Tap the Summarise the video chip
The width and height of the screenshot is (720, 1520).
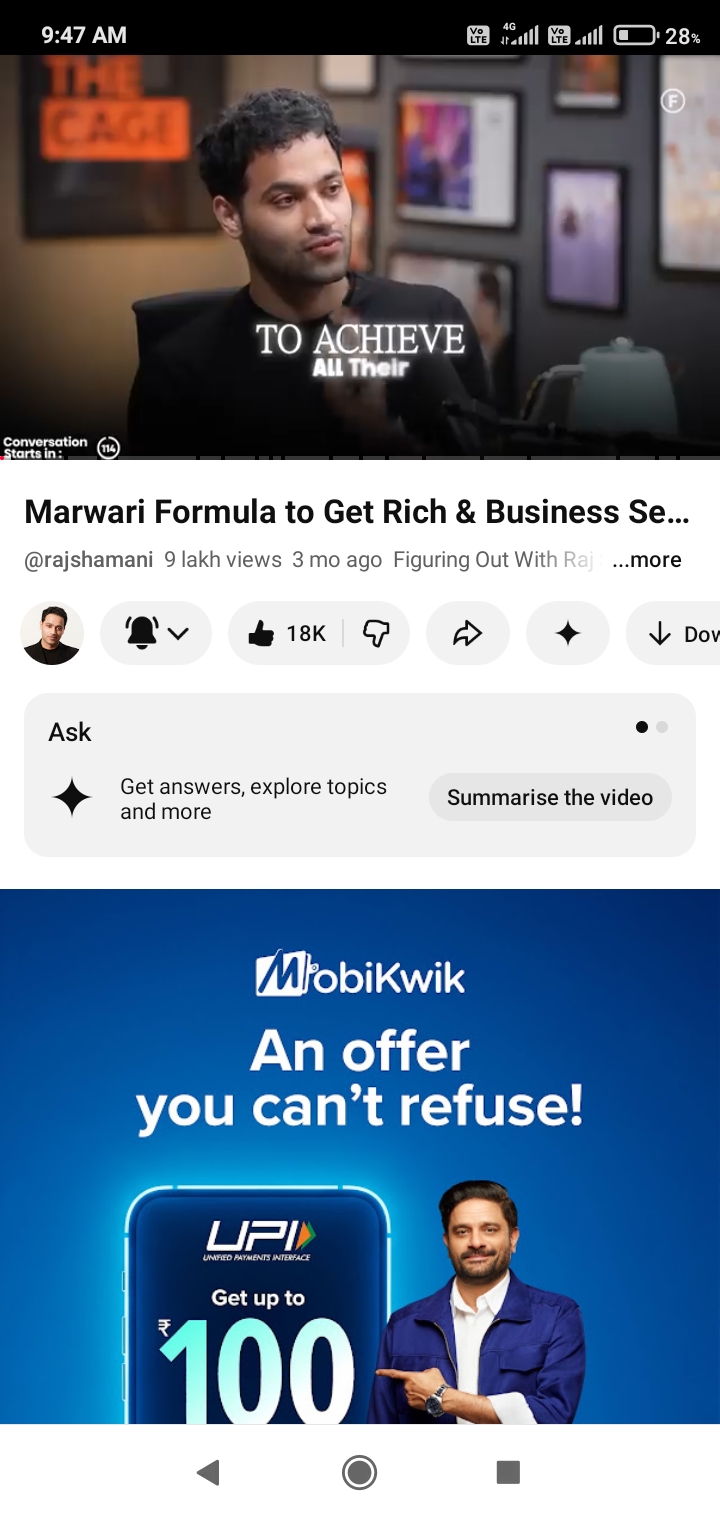coord(550,797)
